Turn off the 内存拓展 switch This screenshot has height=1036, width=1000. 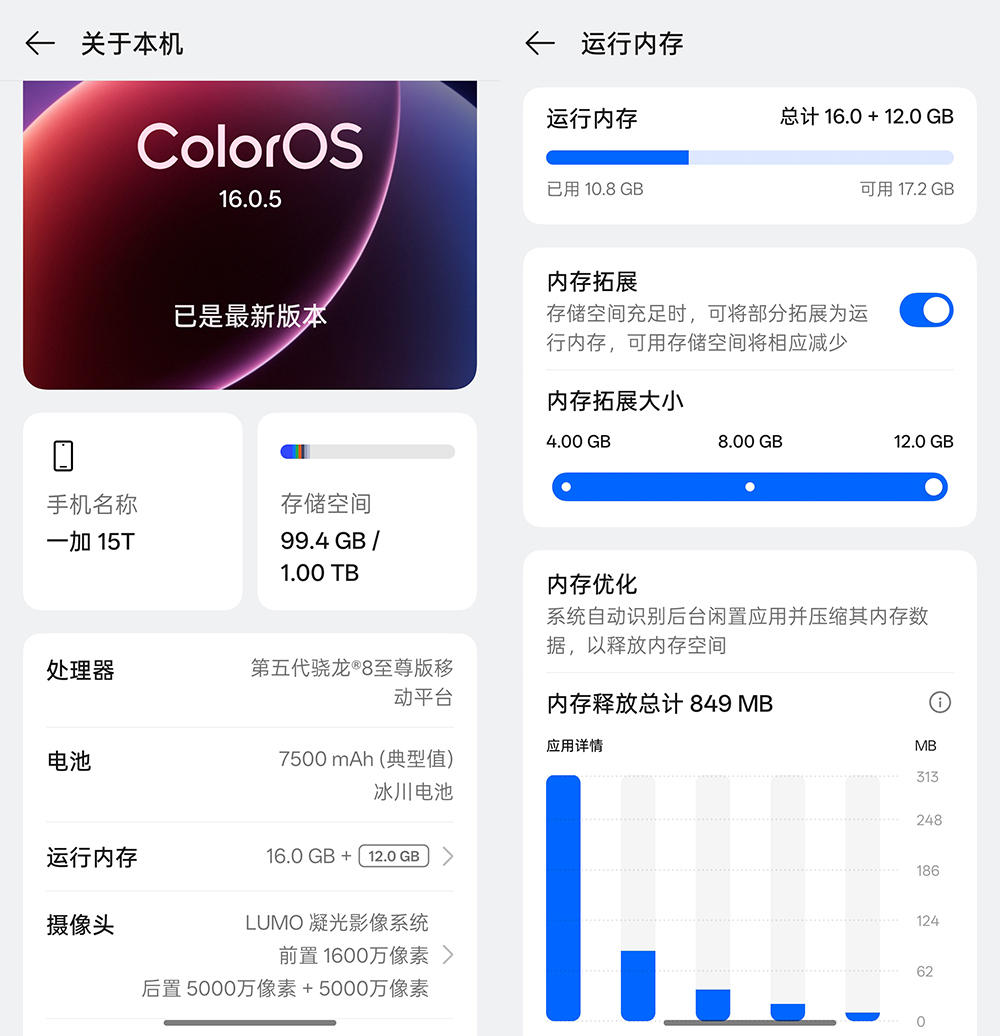pyautogui.click(x=926, y=310)
